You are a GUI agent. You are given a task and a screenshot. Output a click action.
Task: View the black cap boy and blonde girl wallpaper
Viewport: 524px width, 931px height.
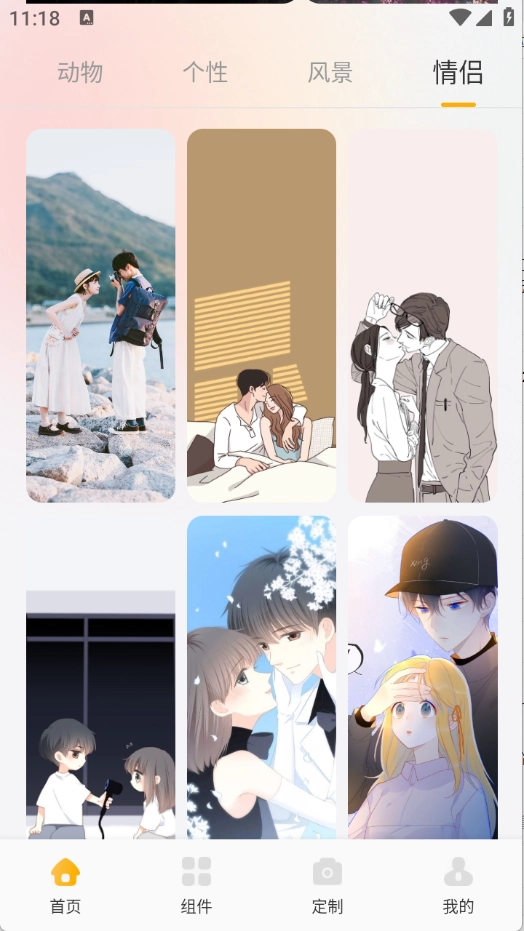(x=423, y=677)
